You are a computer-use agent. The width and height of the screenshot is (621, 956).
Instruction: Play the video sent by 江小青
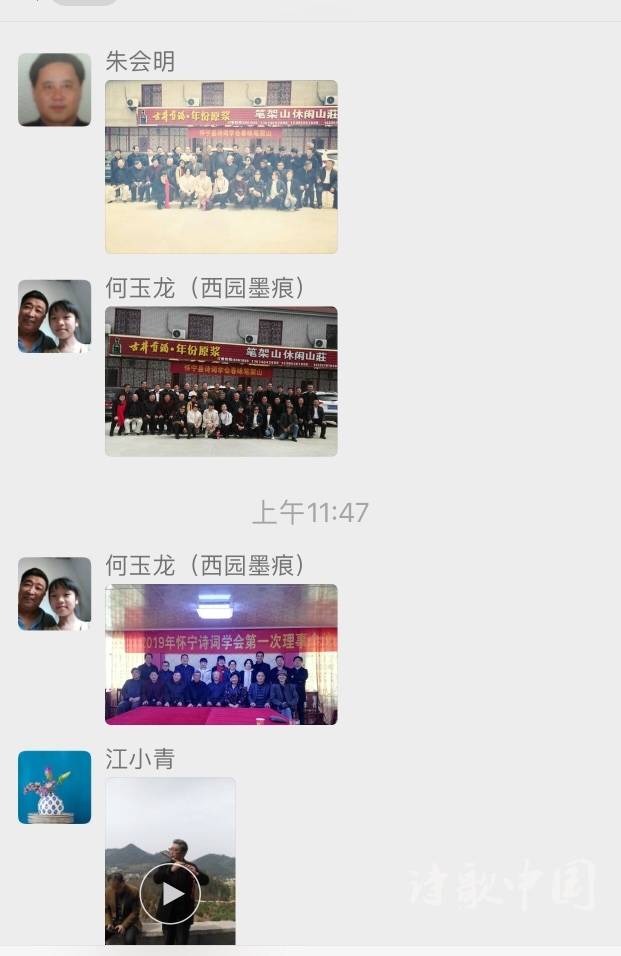[170, 892]
